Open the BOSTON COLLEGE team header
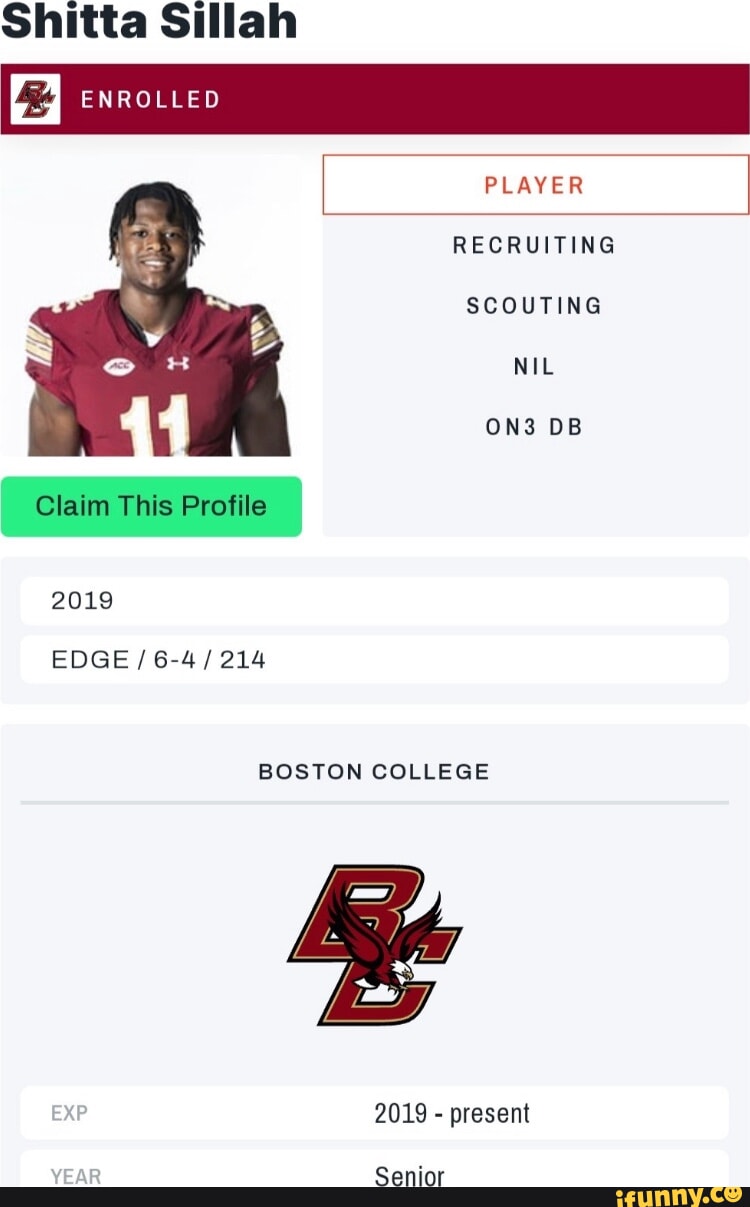The width and height of the screenshot is (750, 1207). coord(374,771)
